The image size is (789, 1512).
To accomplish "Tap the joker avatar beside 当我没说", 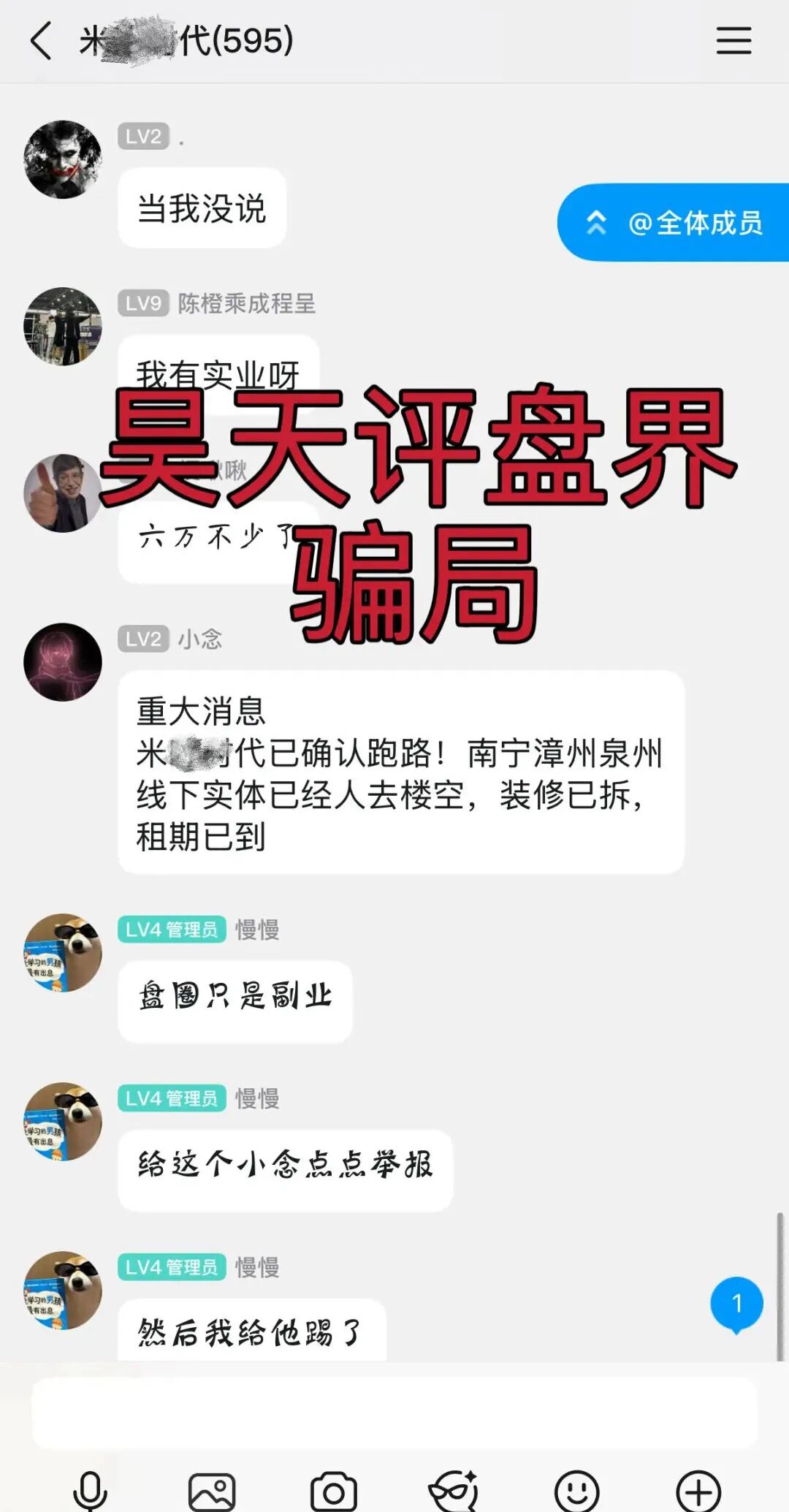I will (63, 159).
